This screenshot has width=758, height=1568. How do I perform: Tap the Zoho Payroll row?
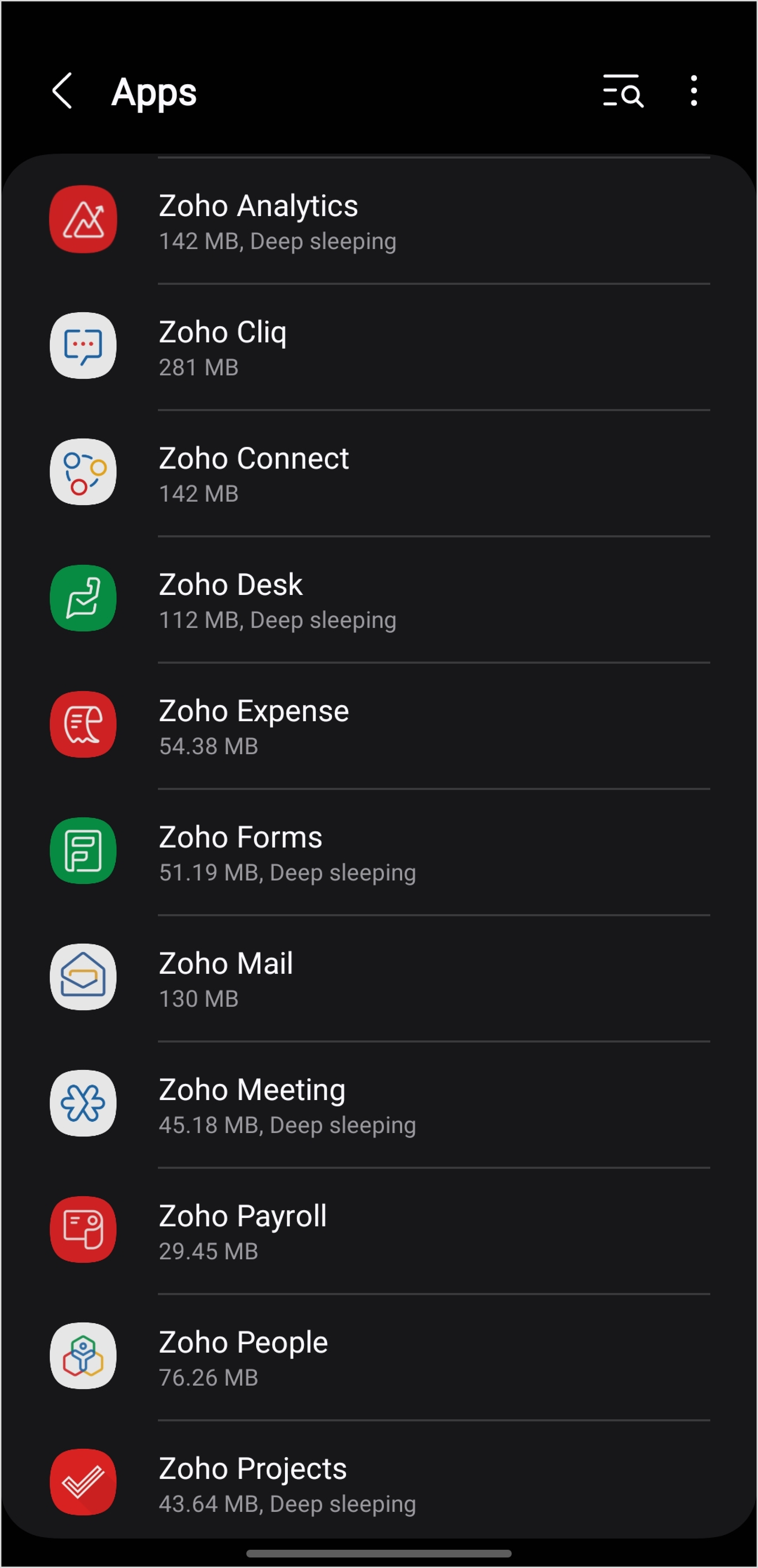[x=379, y=1231]
